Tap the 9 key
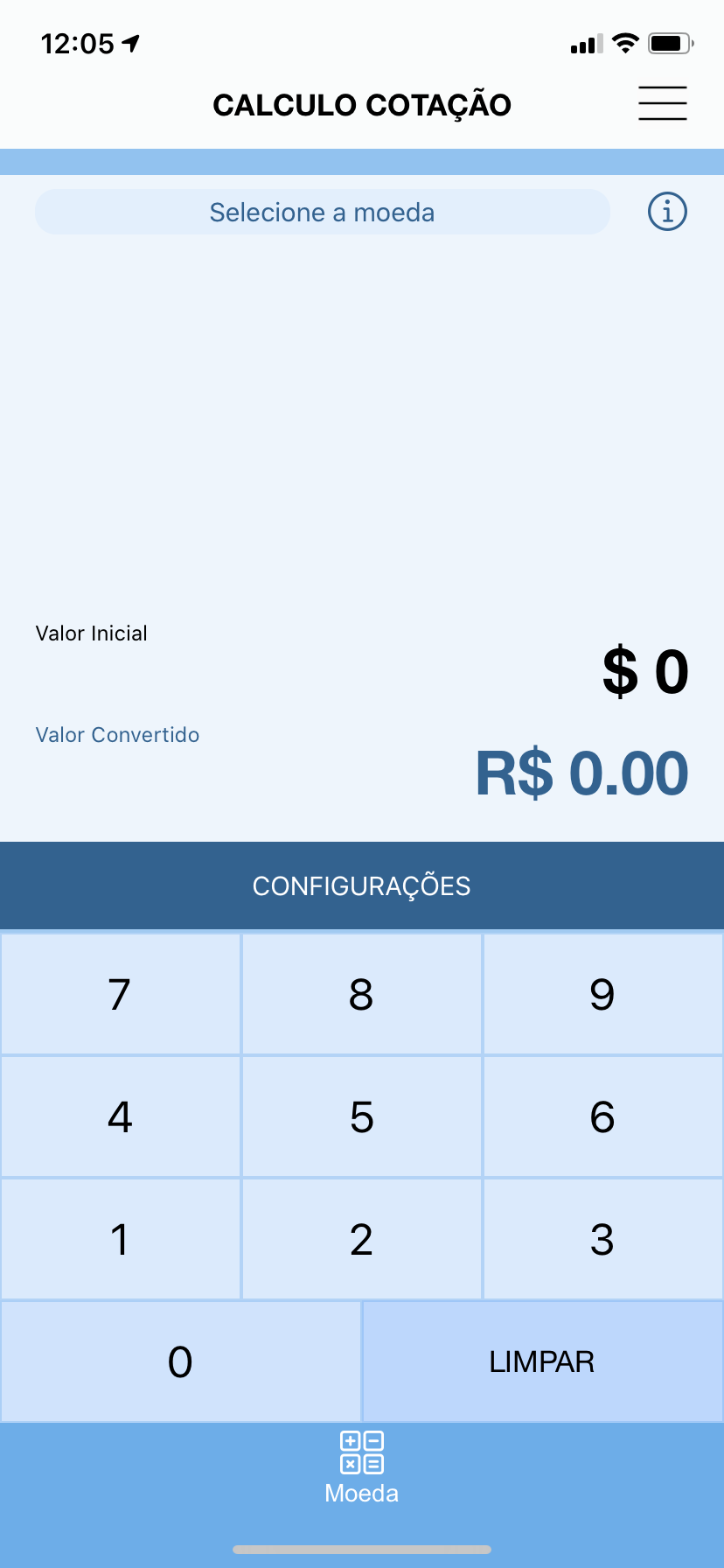This screenshot has width=724, height=1568. (603, 994)
